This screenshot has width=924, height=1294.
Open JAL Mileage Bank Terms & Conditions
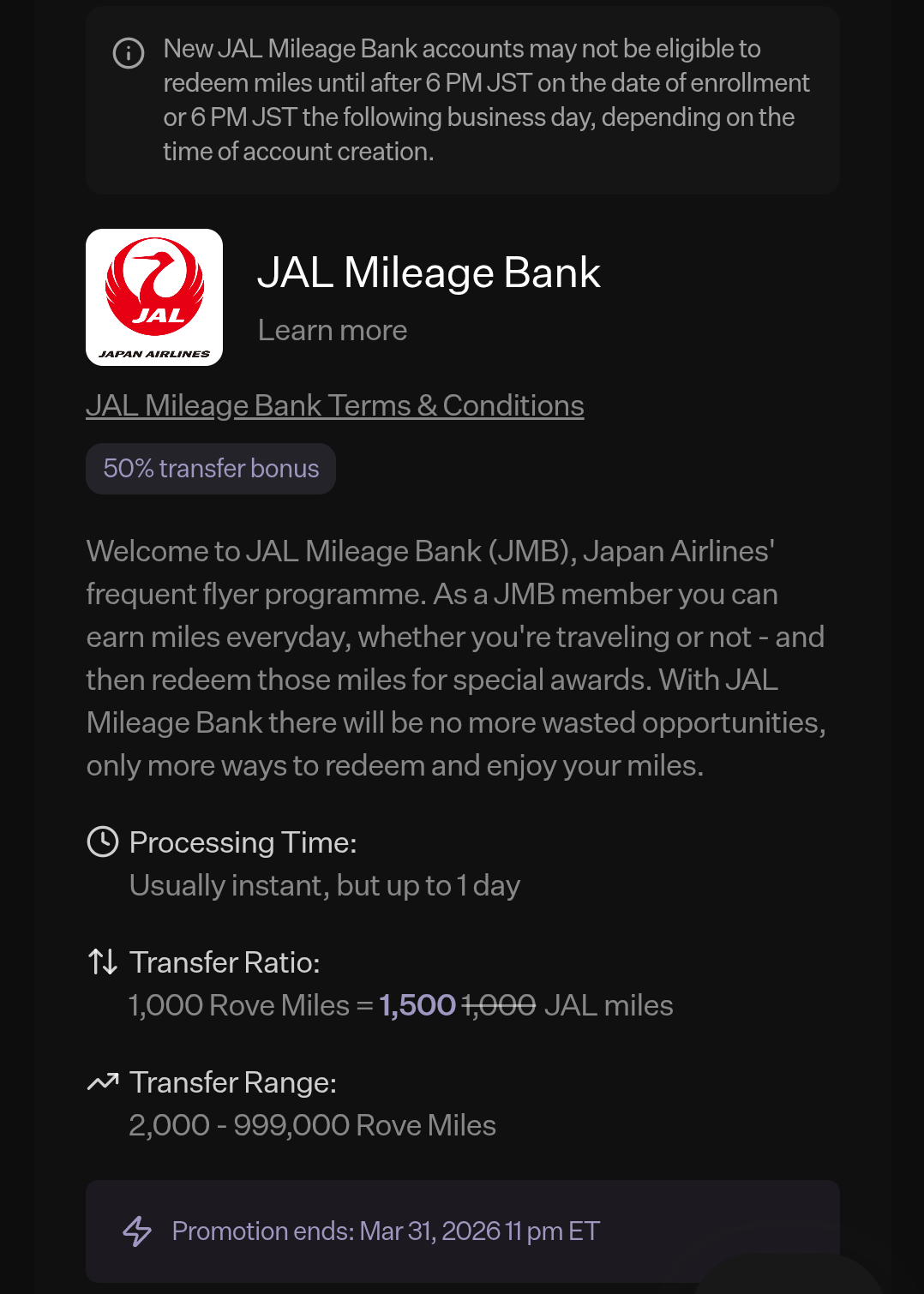tap(334, 405)
